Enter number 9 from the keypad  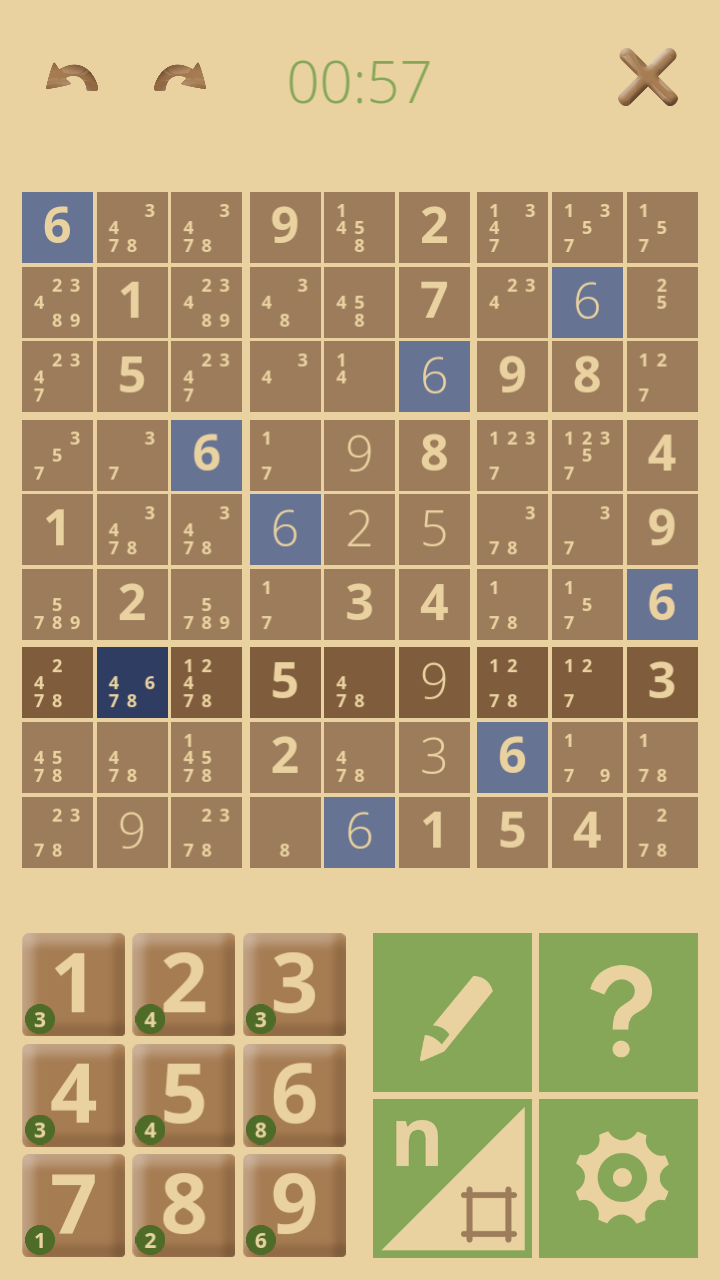coord(294,1205)
